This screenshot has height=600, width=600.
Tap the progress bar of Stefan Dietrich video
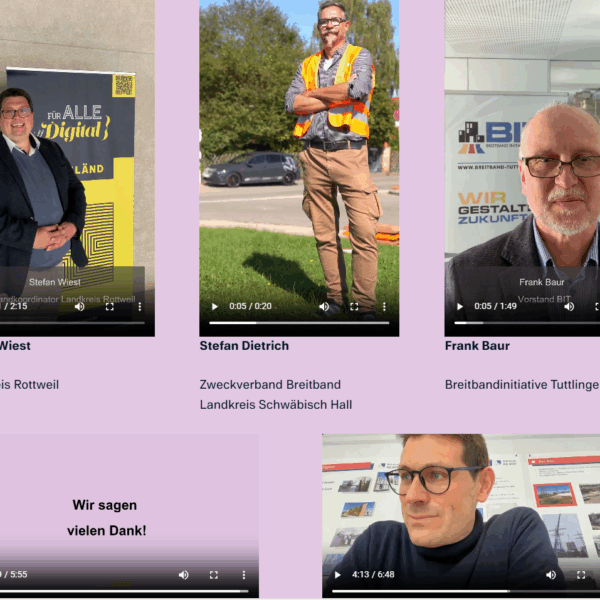click(x=300, y=323)
